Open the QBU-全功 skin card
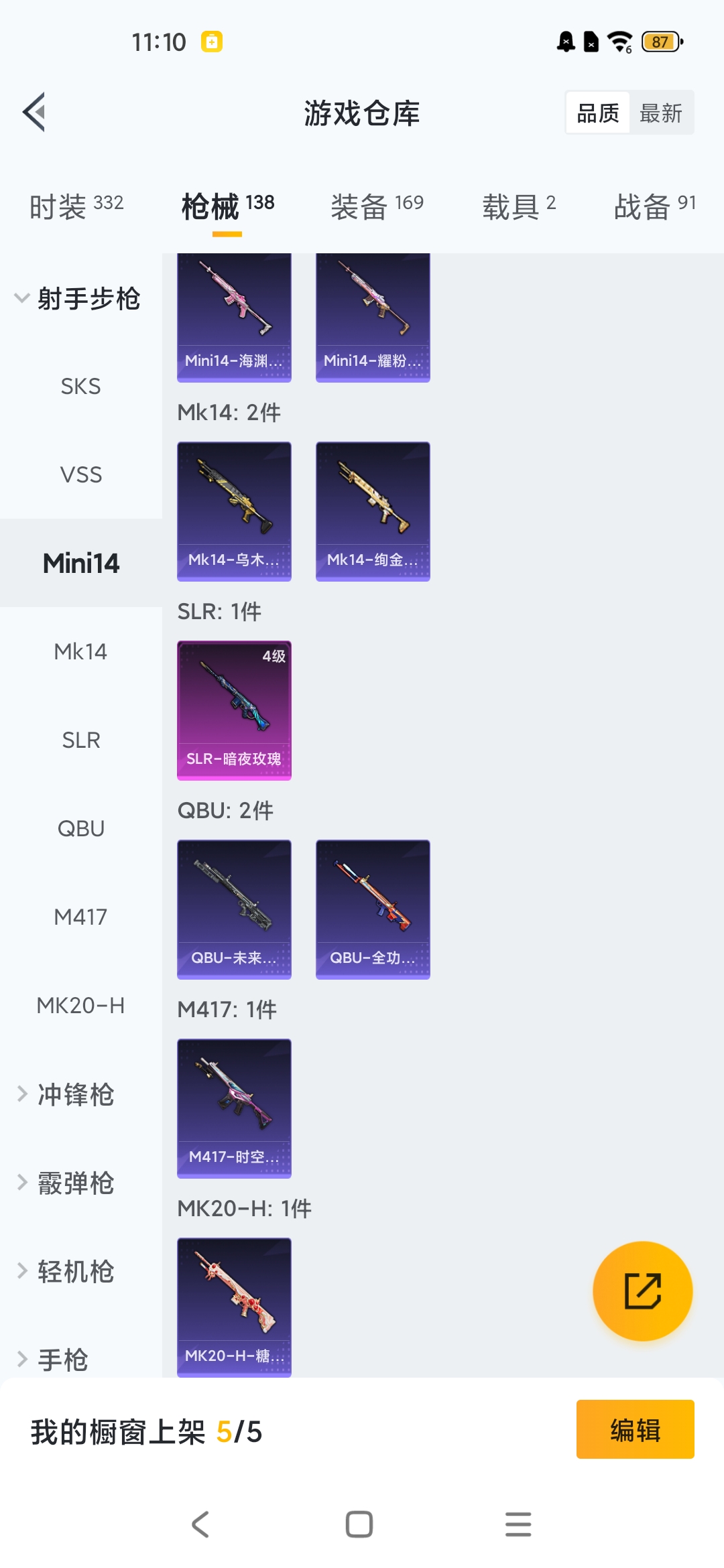The width and height of the screenshot is (724, 1568). pos(373,909)
